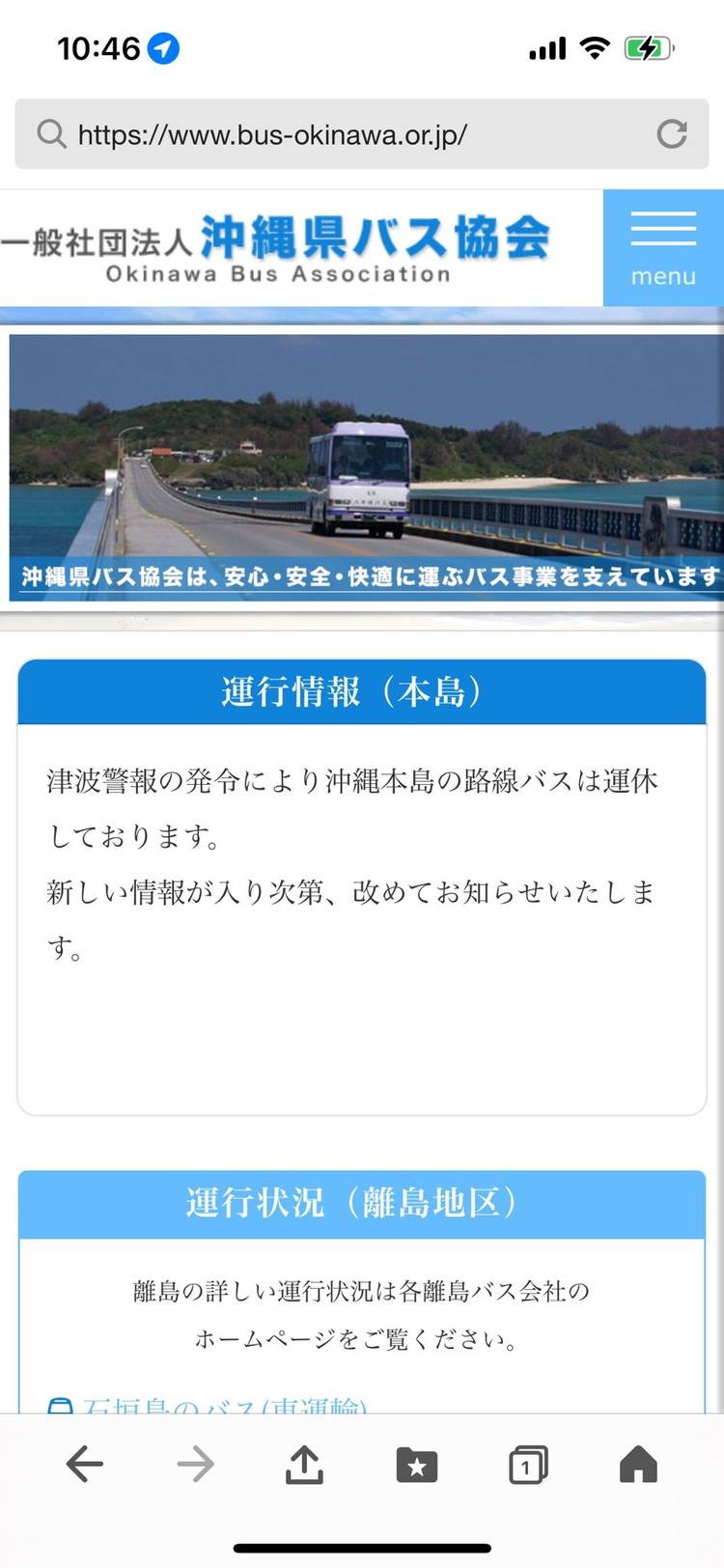Tap the 沖縄県バス協会 site logo

coord(280,247)
